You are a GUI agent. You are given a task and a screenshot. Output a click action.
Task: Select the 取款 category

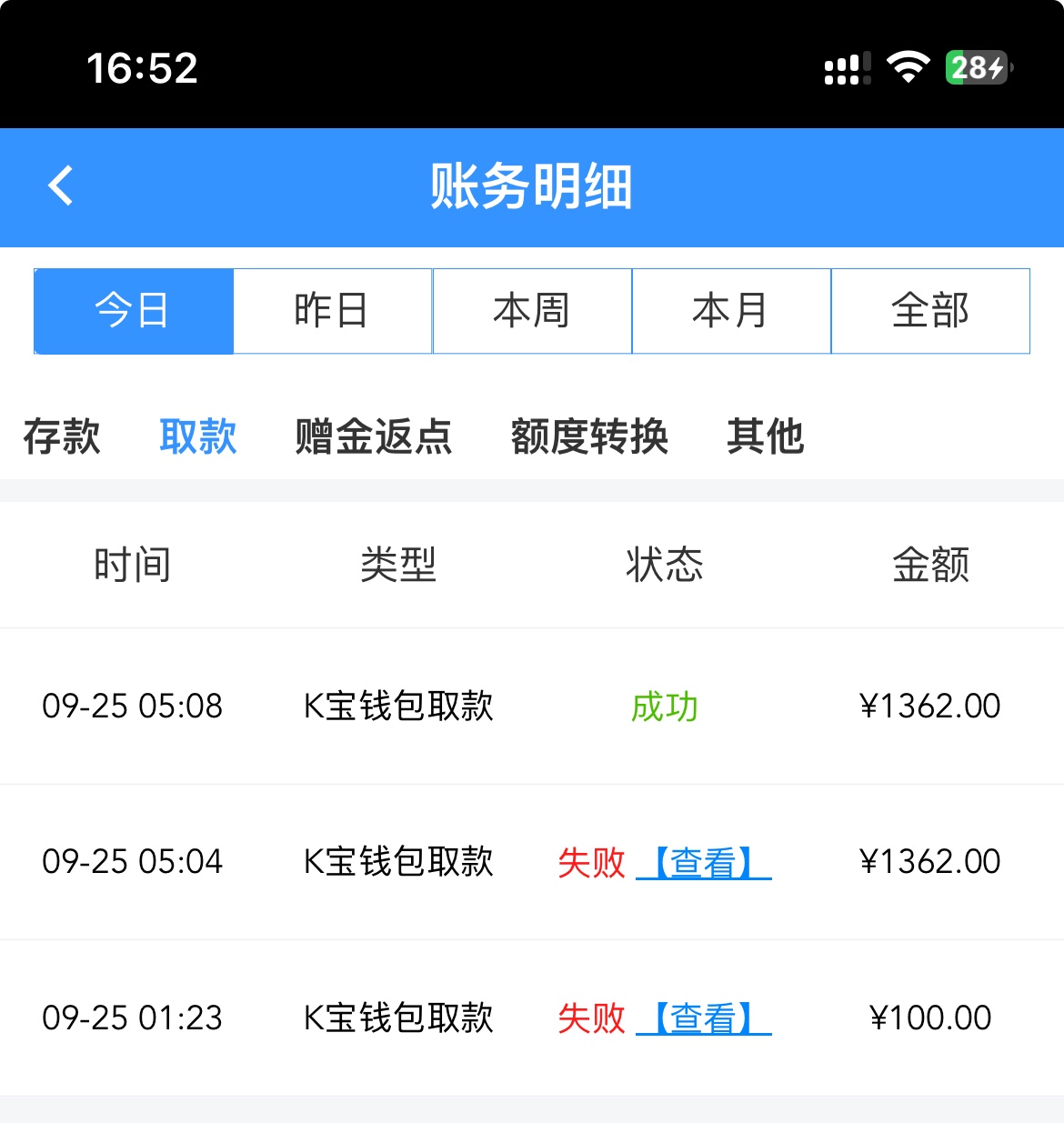[198, 436]
